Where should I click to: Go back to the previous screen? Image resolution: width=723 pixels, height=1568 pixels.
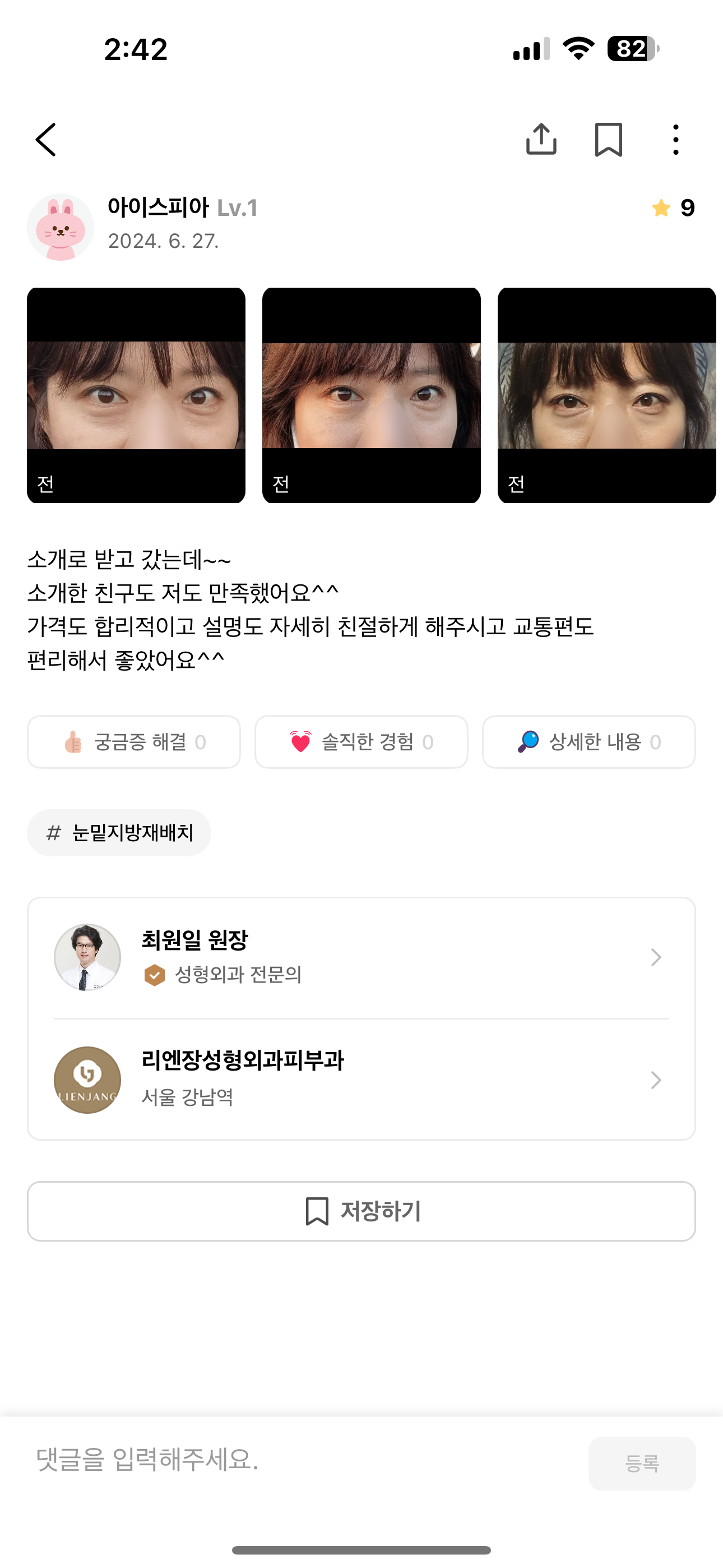(x=47, y=140)
